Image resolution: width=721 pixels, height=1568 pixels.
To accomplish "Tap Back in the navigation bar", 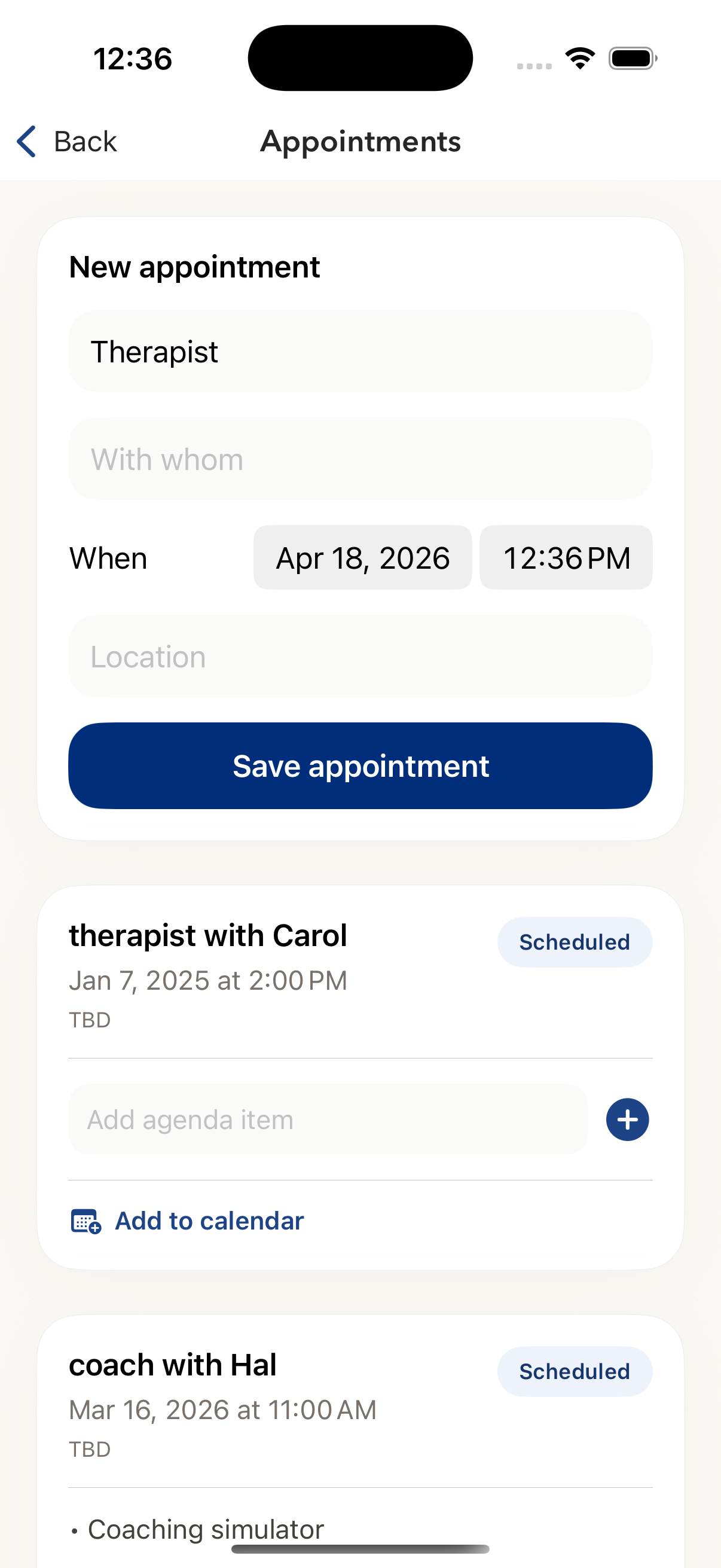I will click(x=85, y=141).
